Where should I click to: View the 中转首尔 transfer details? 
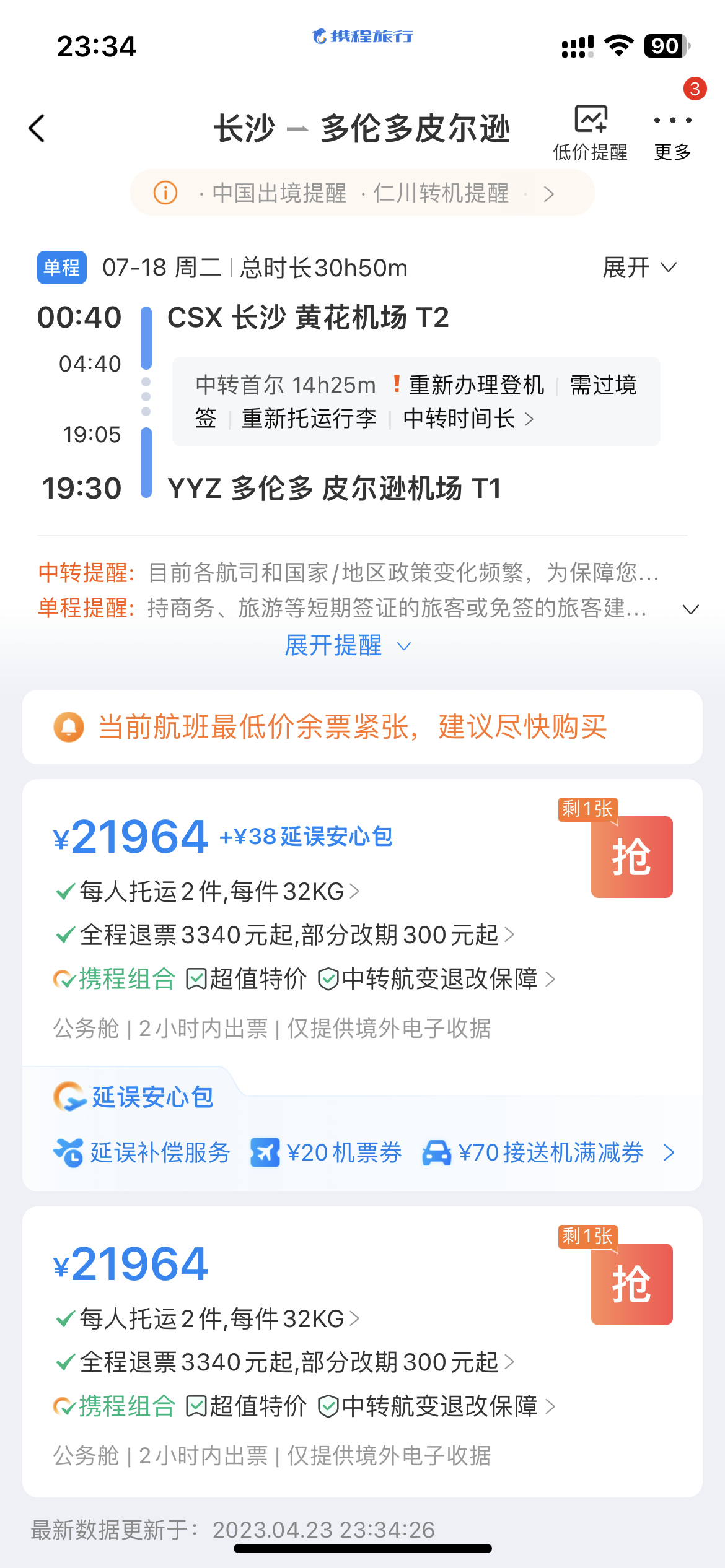[416, 401]
